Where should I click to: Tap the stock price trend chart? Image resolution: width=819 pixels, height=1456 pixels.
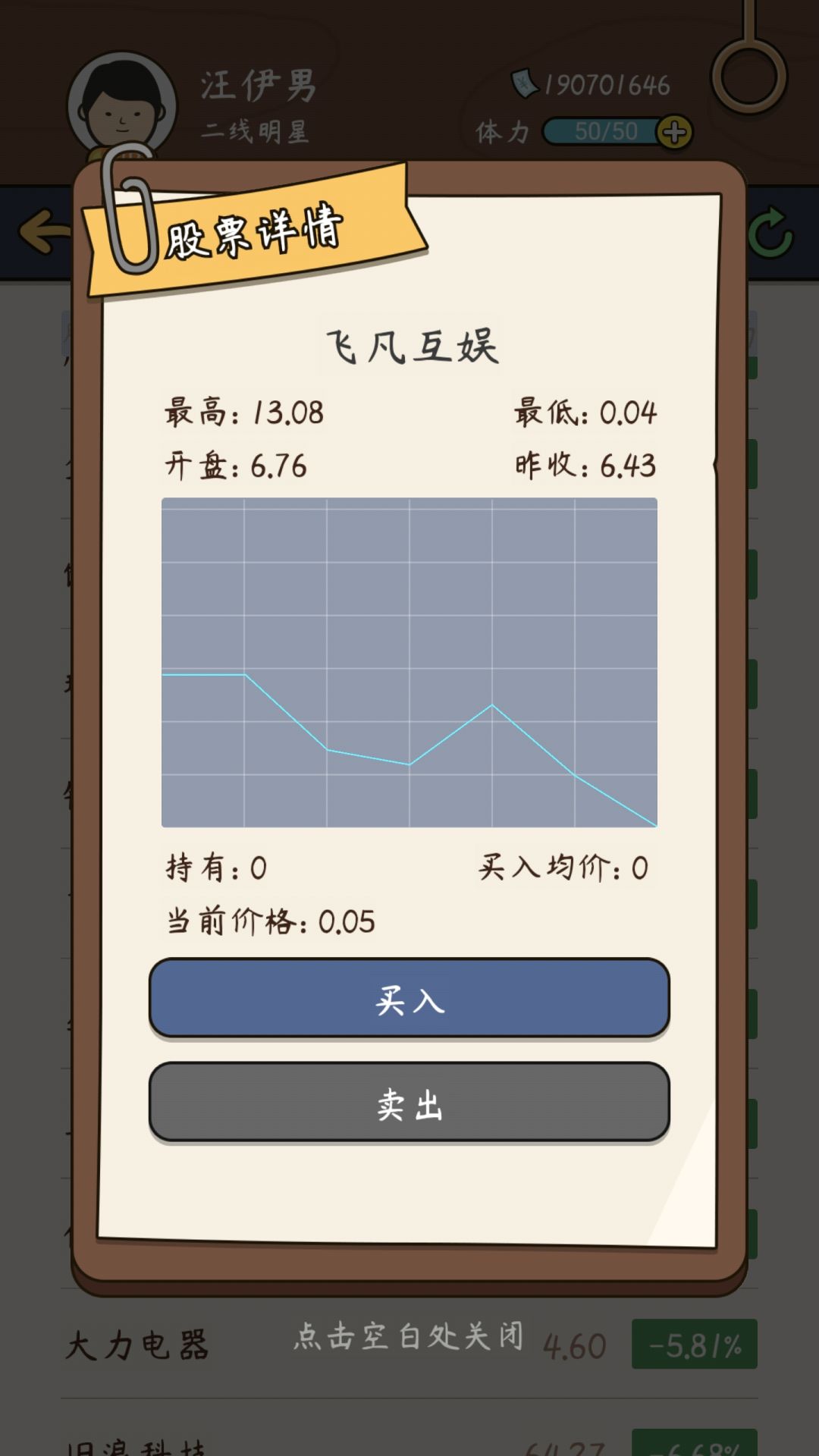(x=409, y=664)
